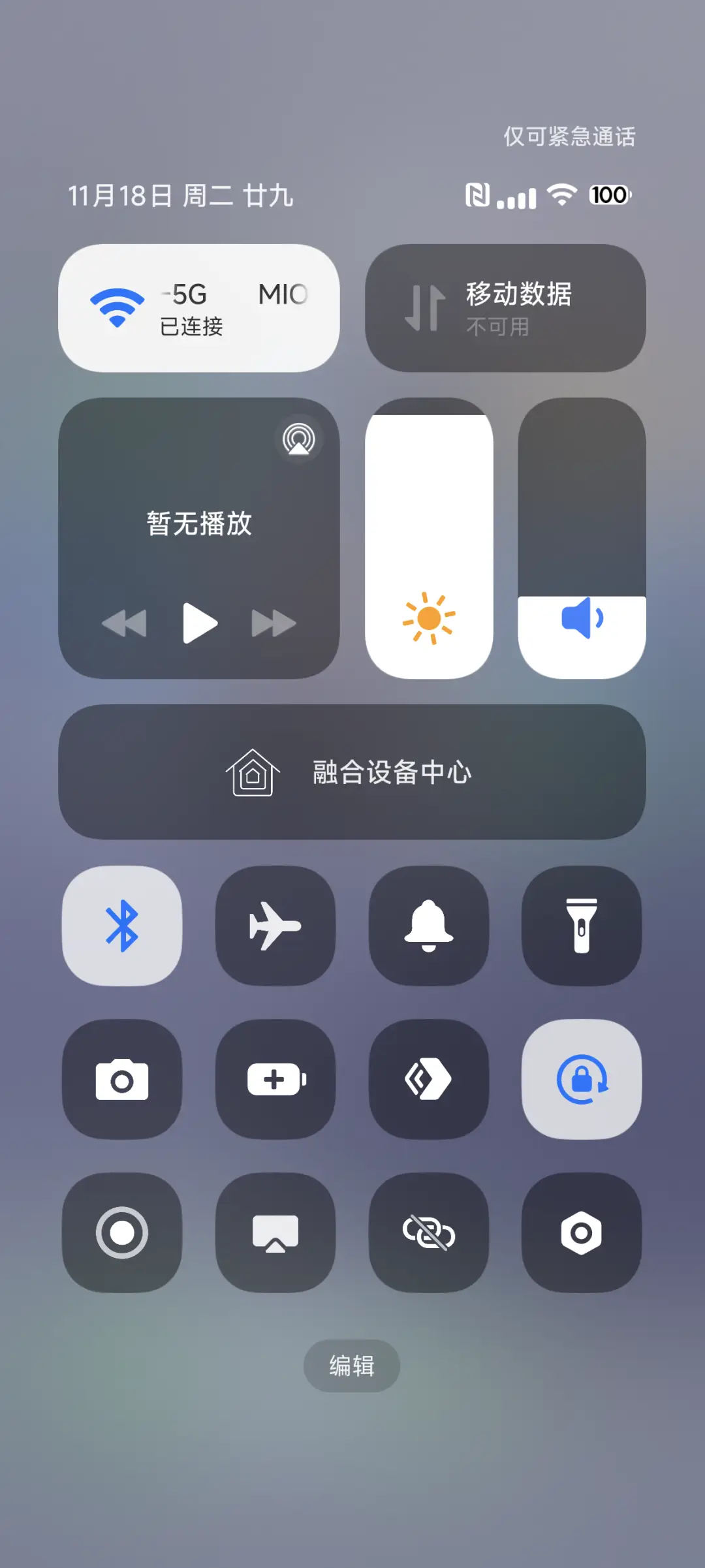705x1568 pixels.
Task: Enable battery saver mode
Action: (x=275, y=1080)
